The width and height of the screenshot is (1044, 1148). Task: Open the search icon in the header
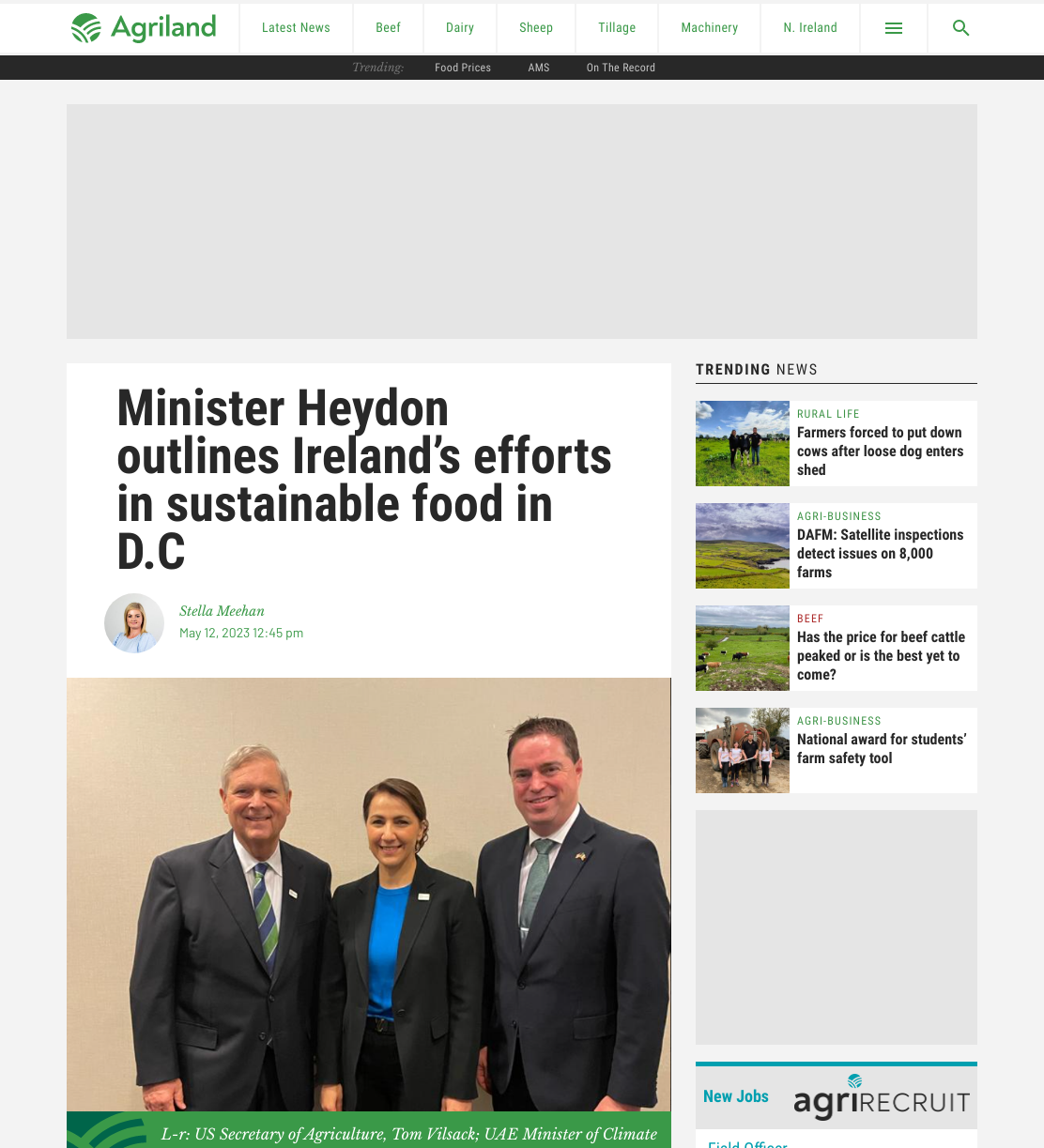960,28
